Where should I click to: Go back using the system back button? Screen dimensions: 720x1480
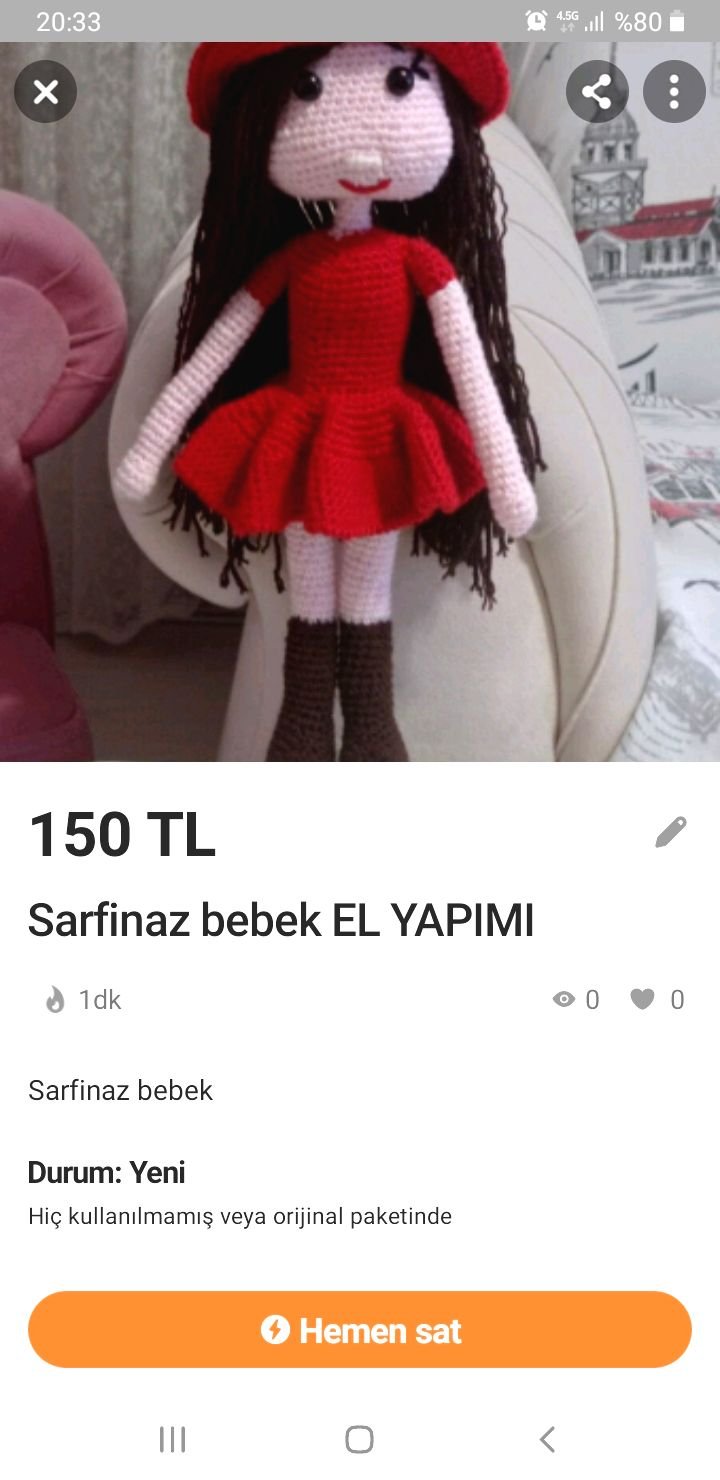(x=547, y=1439)
